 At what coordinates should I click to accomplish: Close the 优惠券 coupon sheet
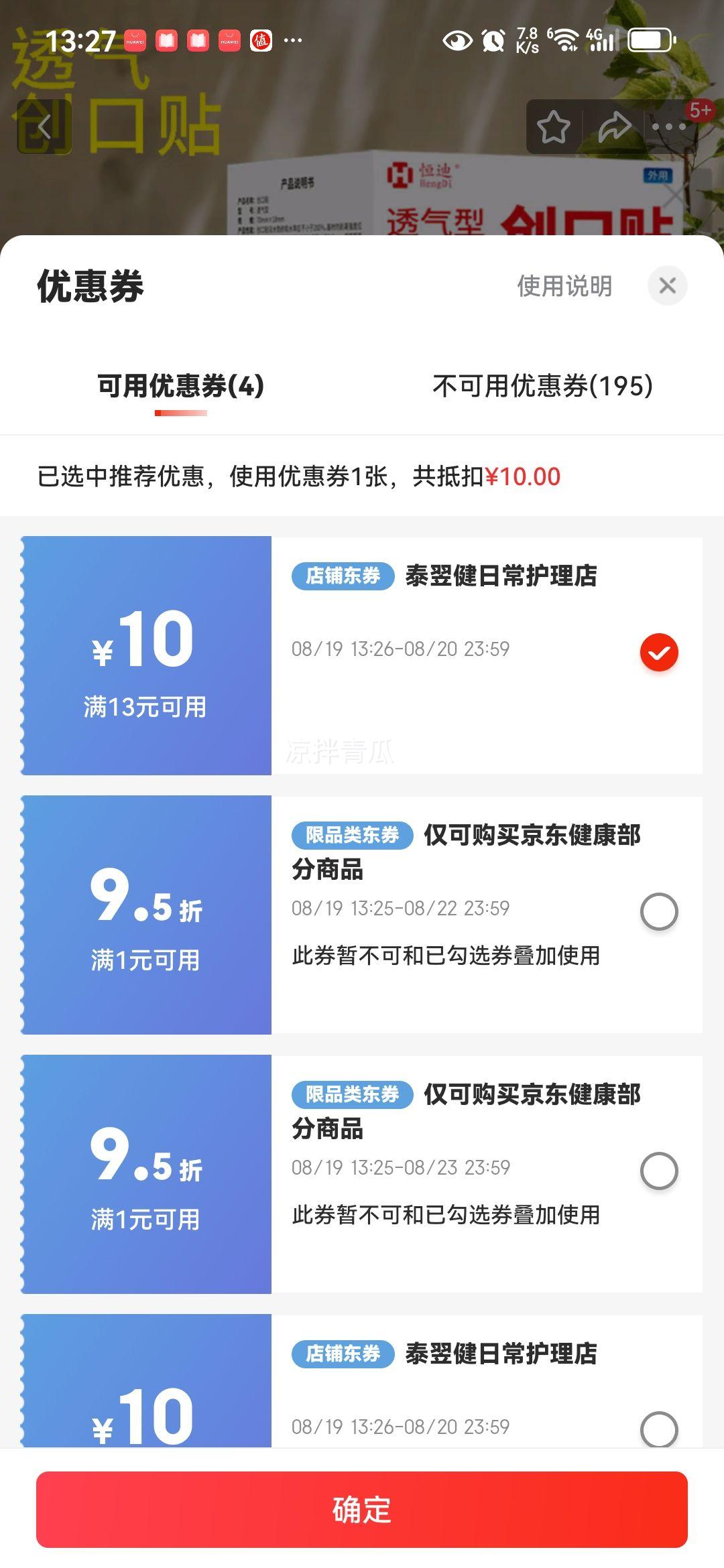[667, 286]
